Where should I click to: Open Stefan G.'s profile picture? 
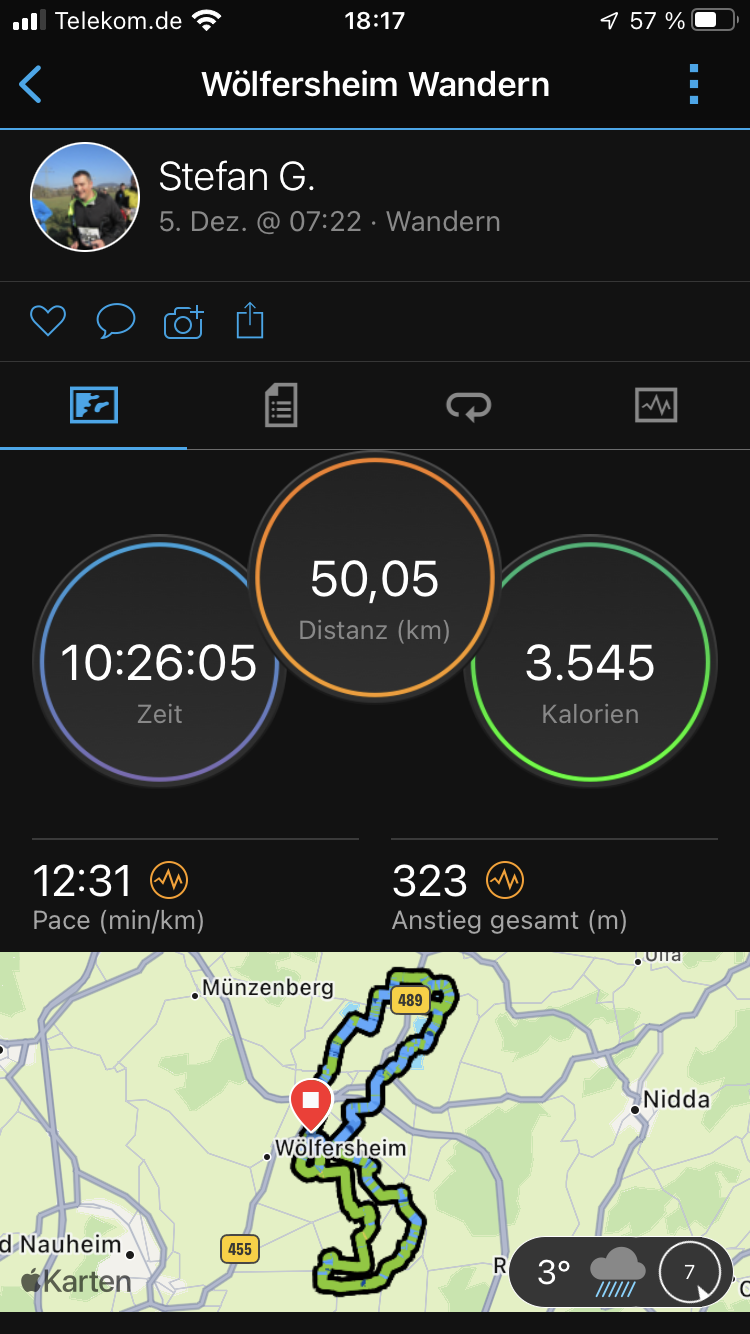[x=85, y=197]
